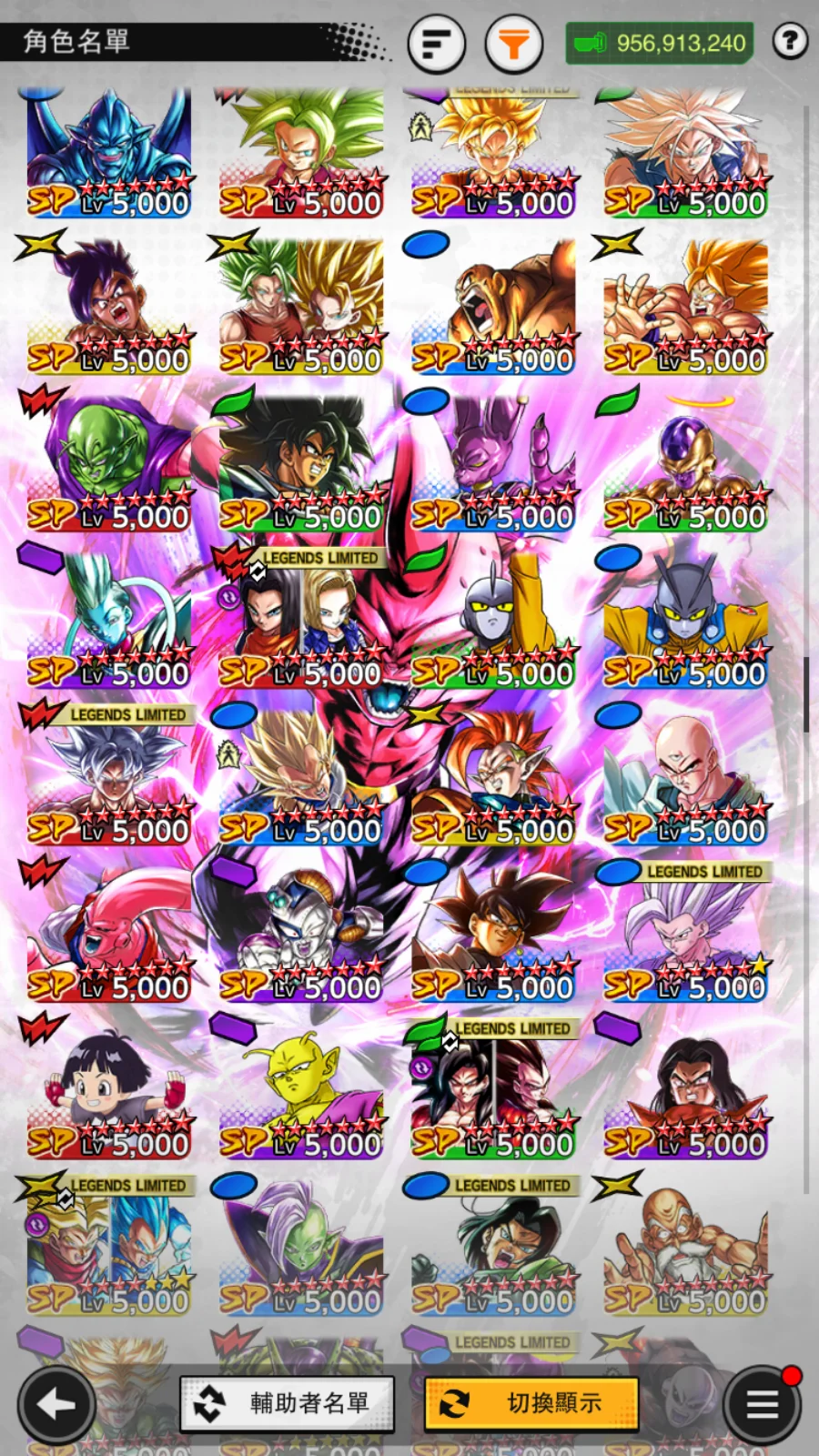This screenshot has height=1456, width=819.
Task: Select the Beerus character card
Action: (x=493, y=463)
